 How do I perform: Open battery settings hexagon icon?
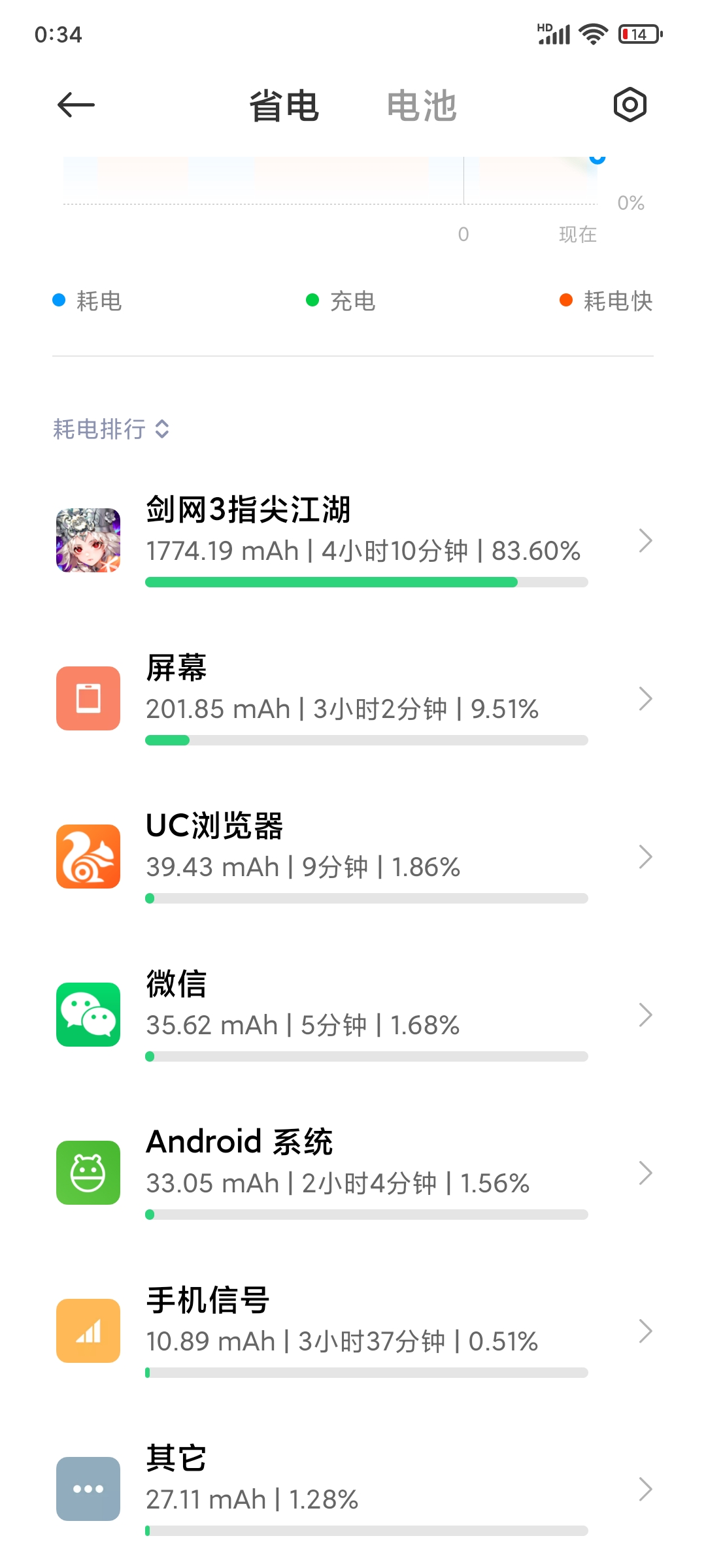630,105
